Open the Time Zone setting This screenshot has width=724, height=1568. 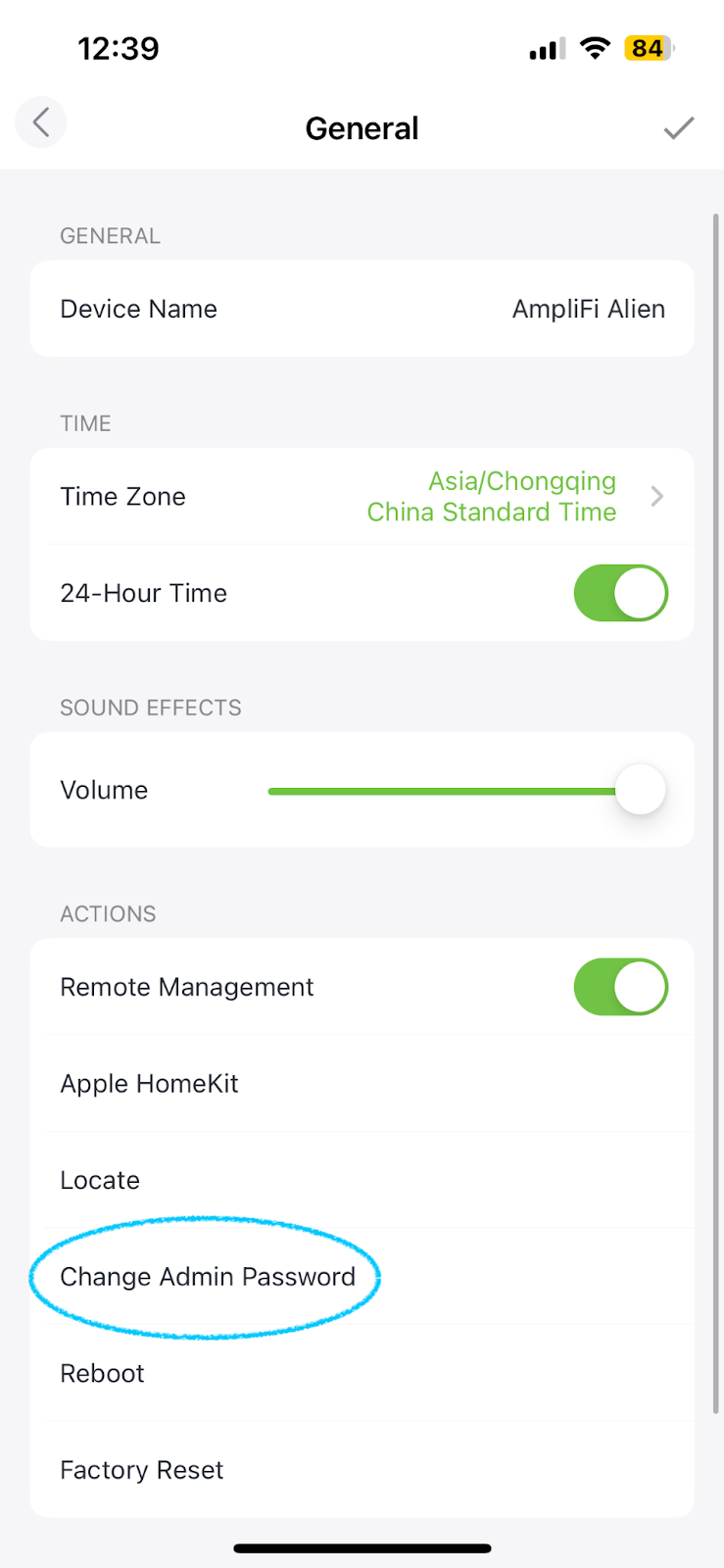pyautogui.click(x=362, y=497)
